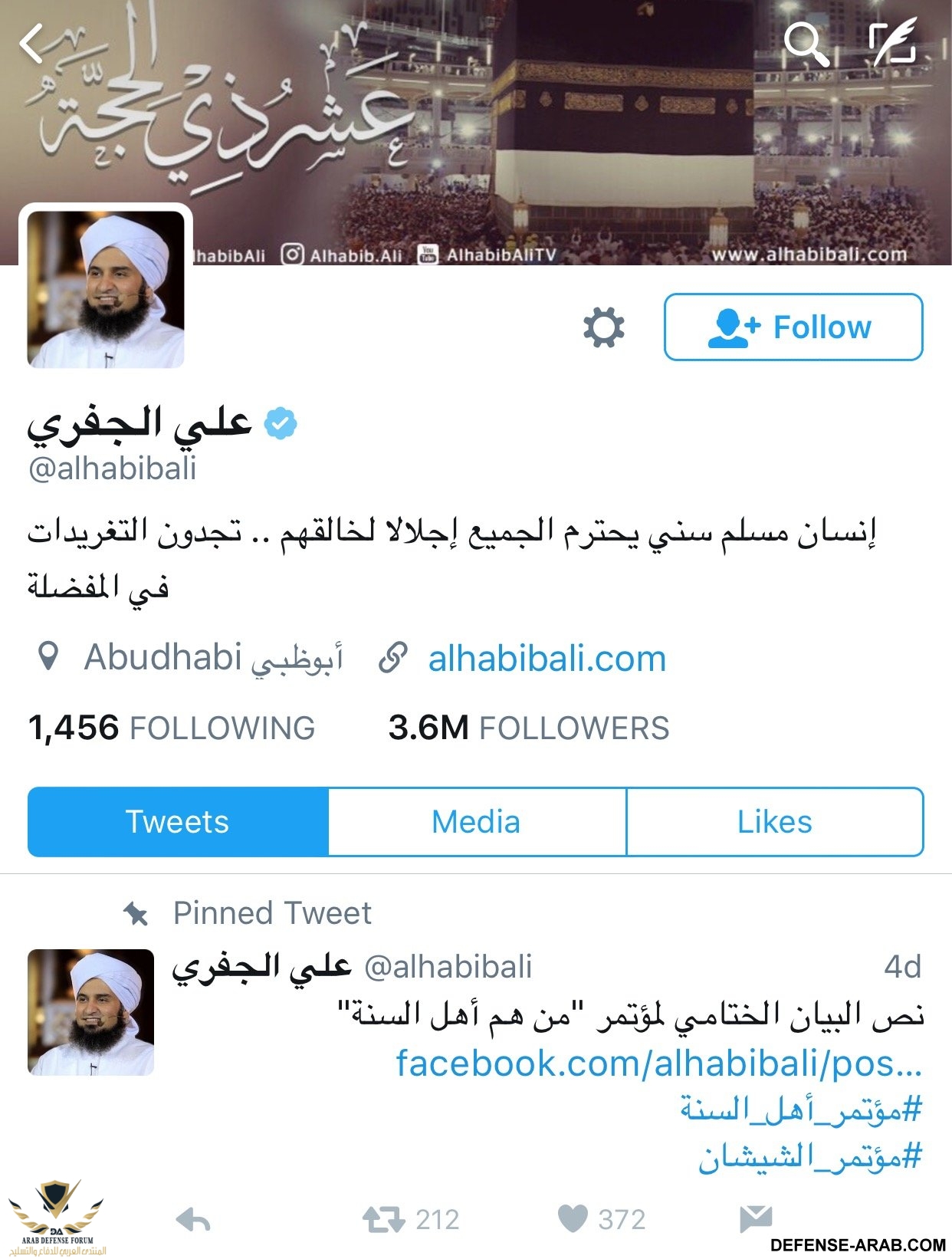Reply to the pinned tweet
952x1259 pixels.
tap(192, 1219)
